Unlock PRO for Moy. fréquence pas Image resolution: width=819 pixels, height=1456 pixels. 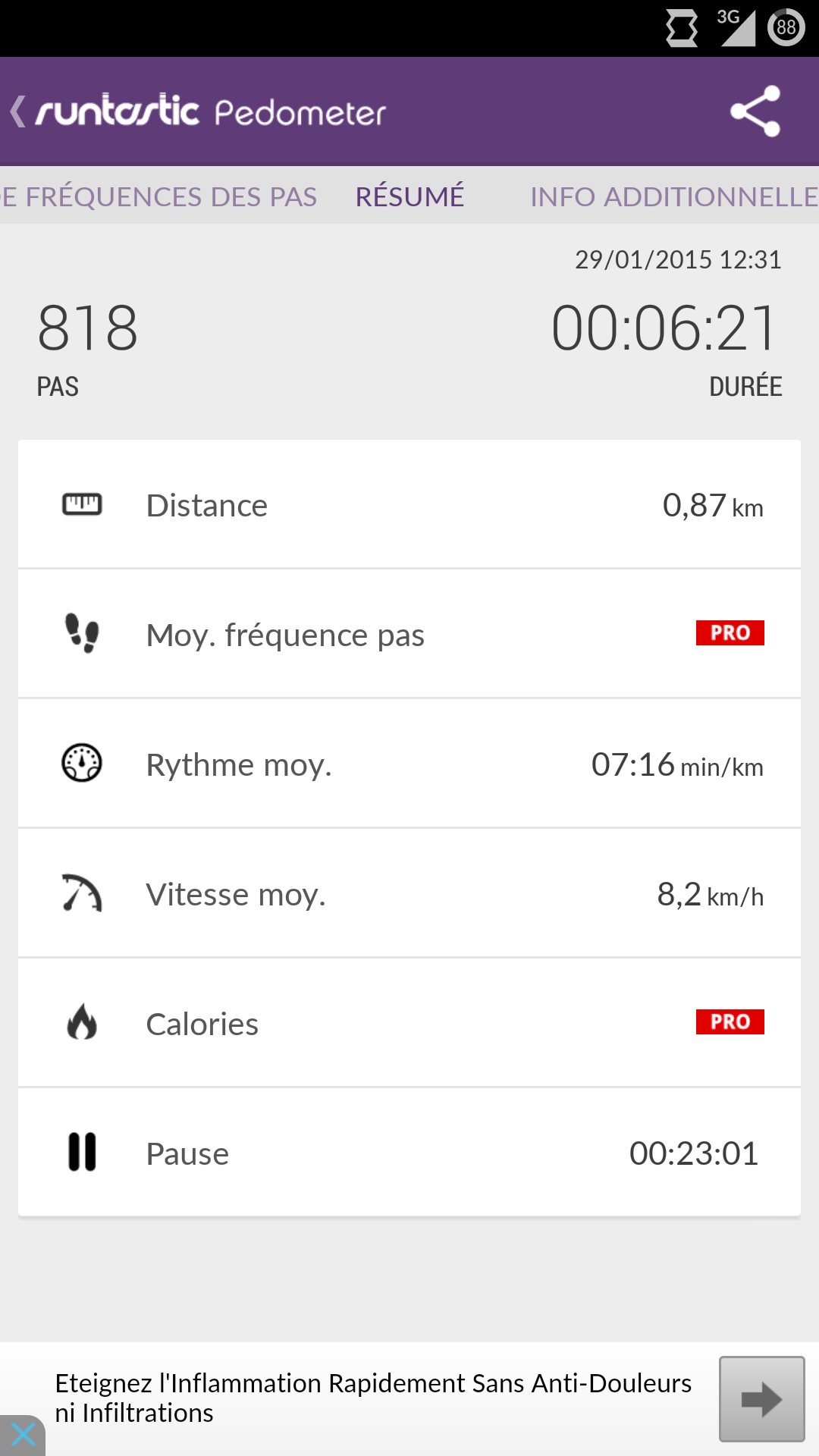(730, 633)
